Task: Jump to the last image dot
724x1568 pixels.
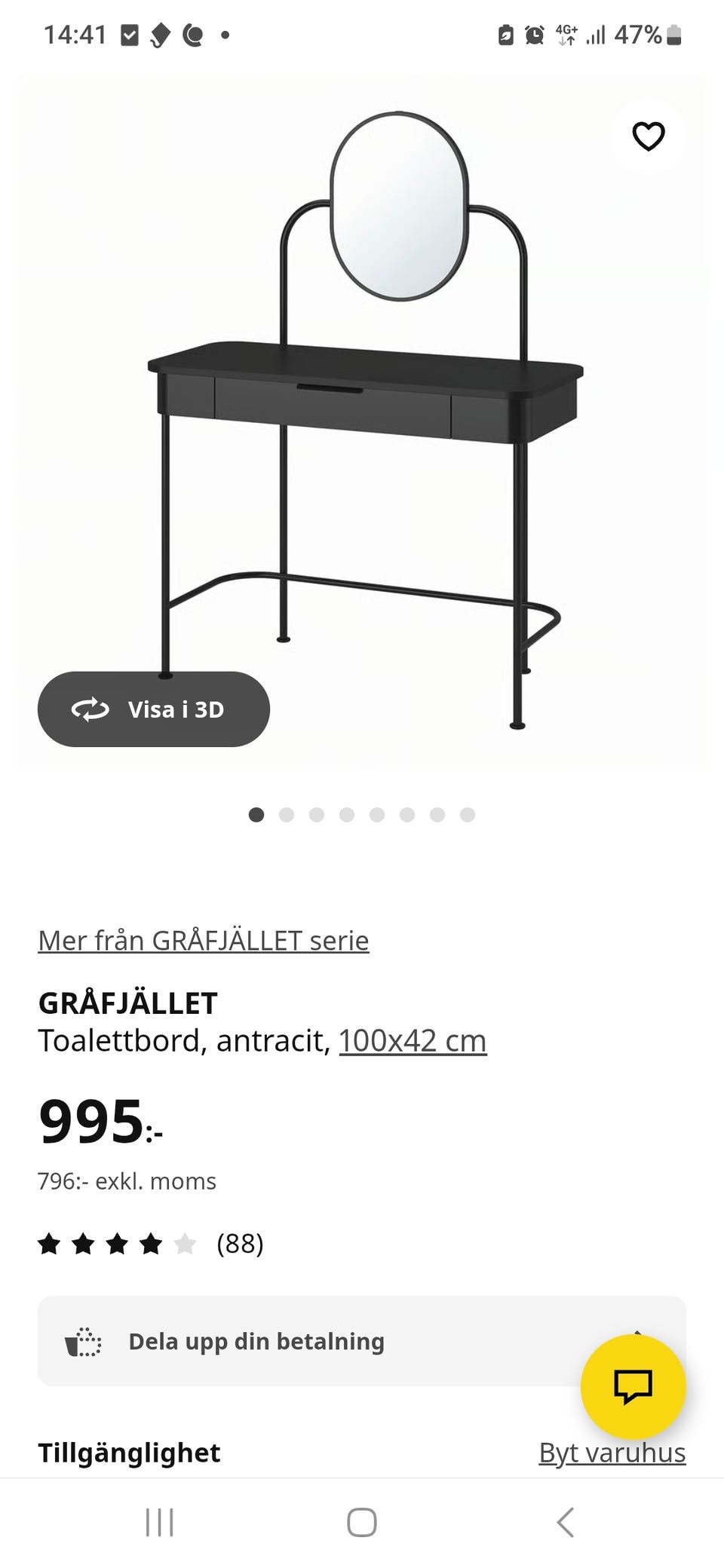Action: pos(468,815)
